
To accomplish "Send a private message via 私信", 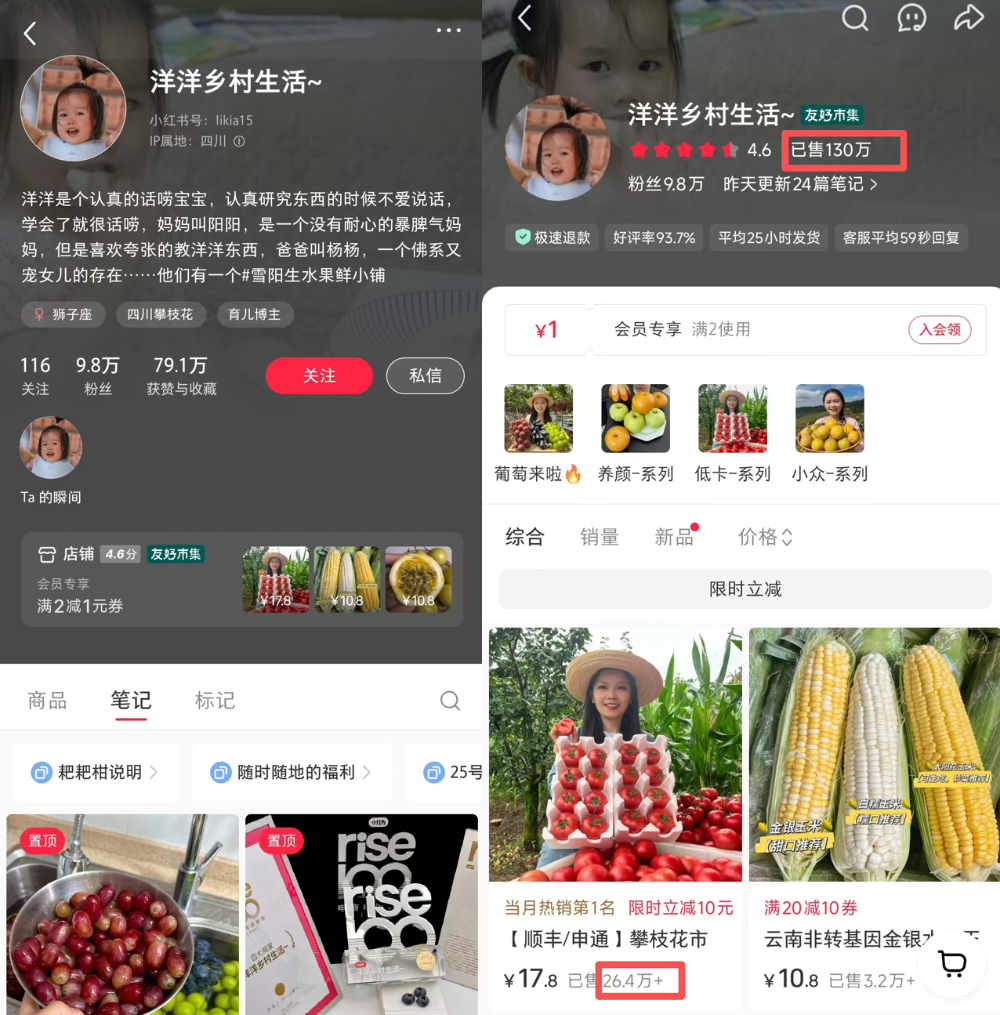I will pyautogui.click(x=425, y=376).
